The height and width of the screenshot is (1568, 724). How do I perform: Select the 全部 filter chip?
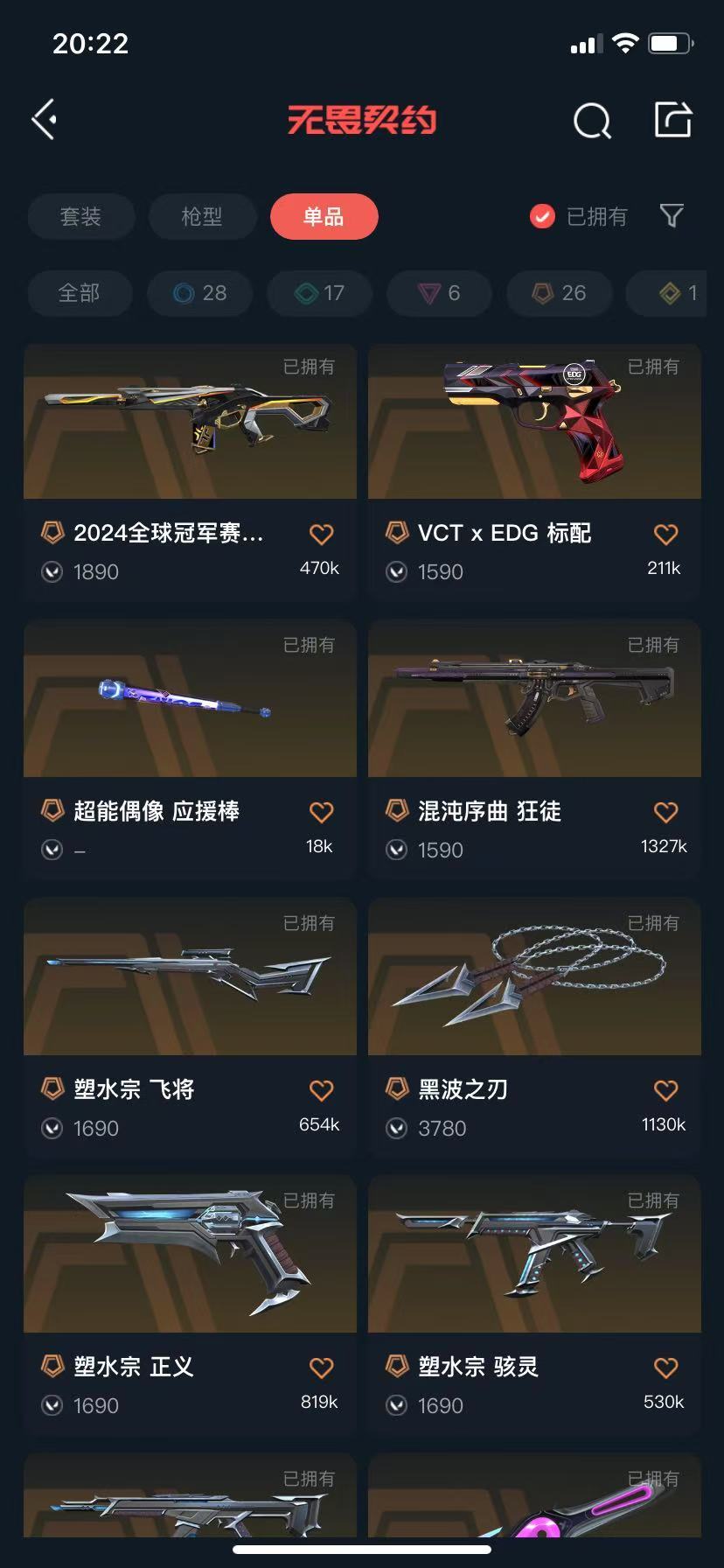tap(80, 293)
